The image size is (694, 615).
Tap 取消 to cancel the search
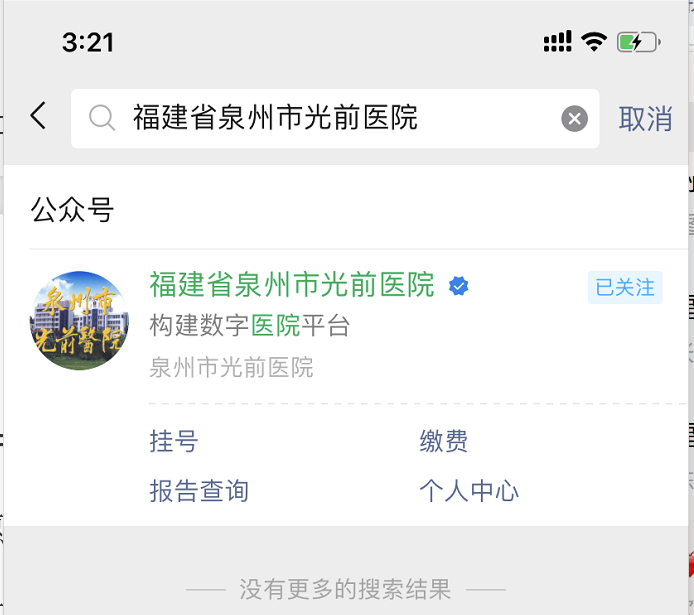[645, 119]
